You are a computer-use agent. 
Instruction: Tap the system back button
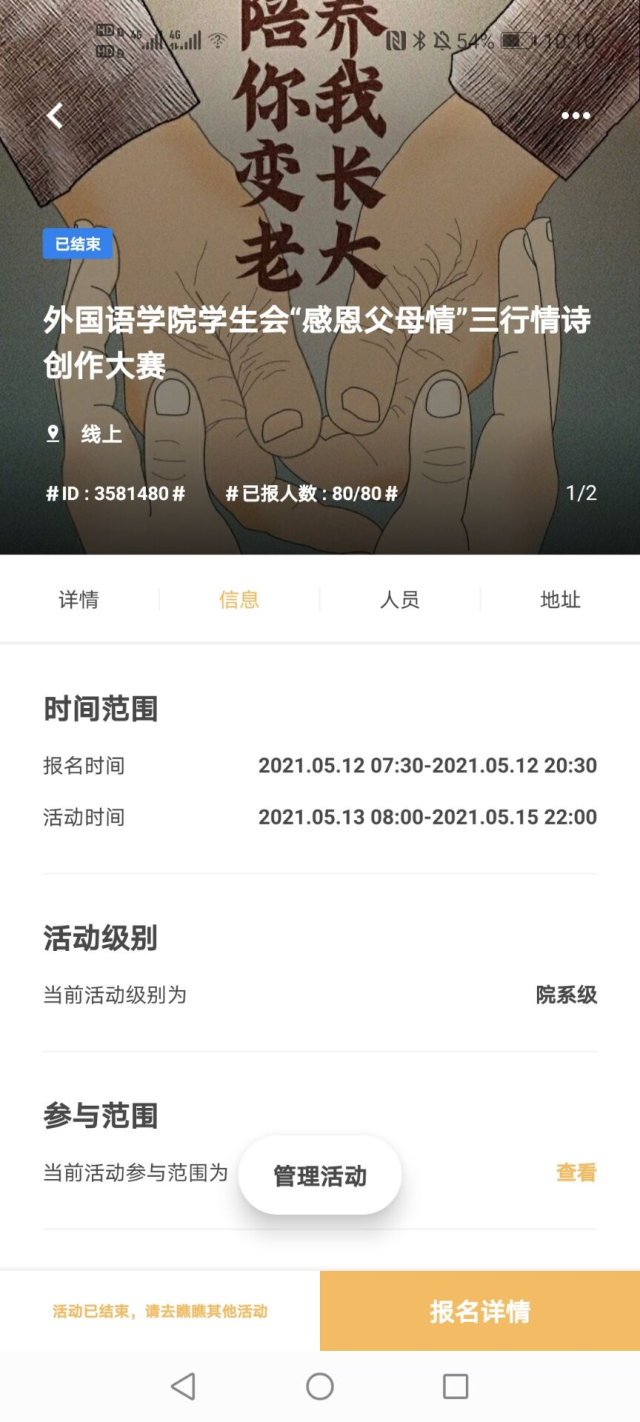[183, 1386]
